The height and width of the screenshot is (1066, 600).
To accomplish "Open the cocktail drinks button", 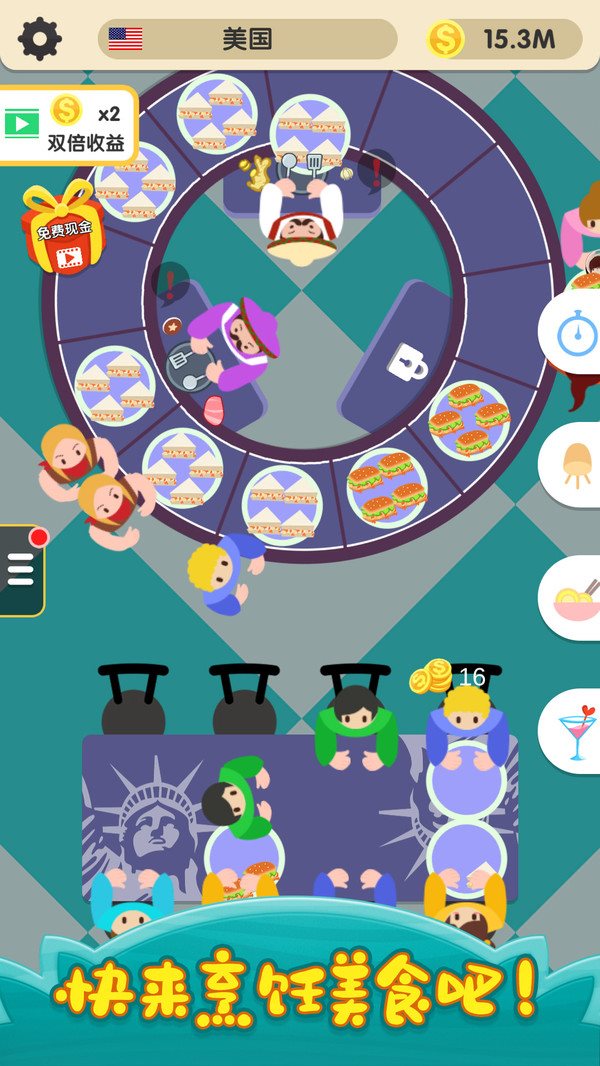I will point(574,732).
